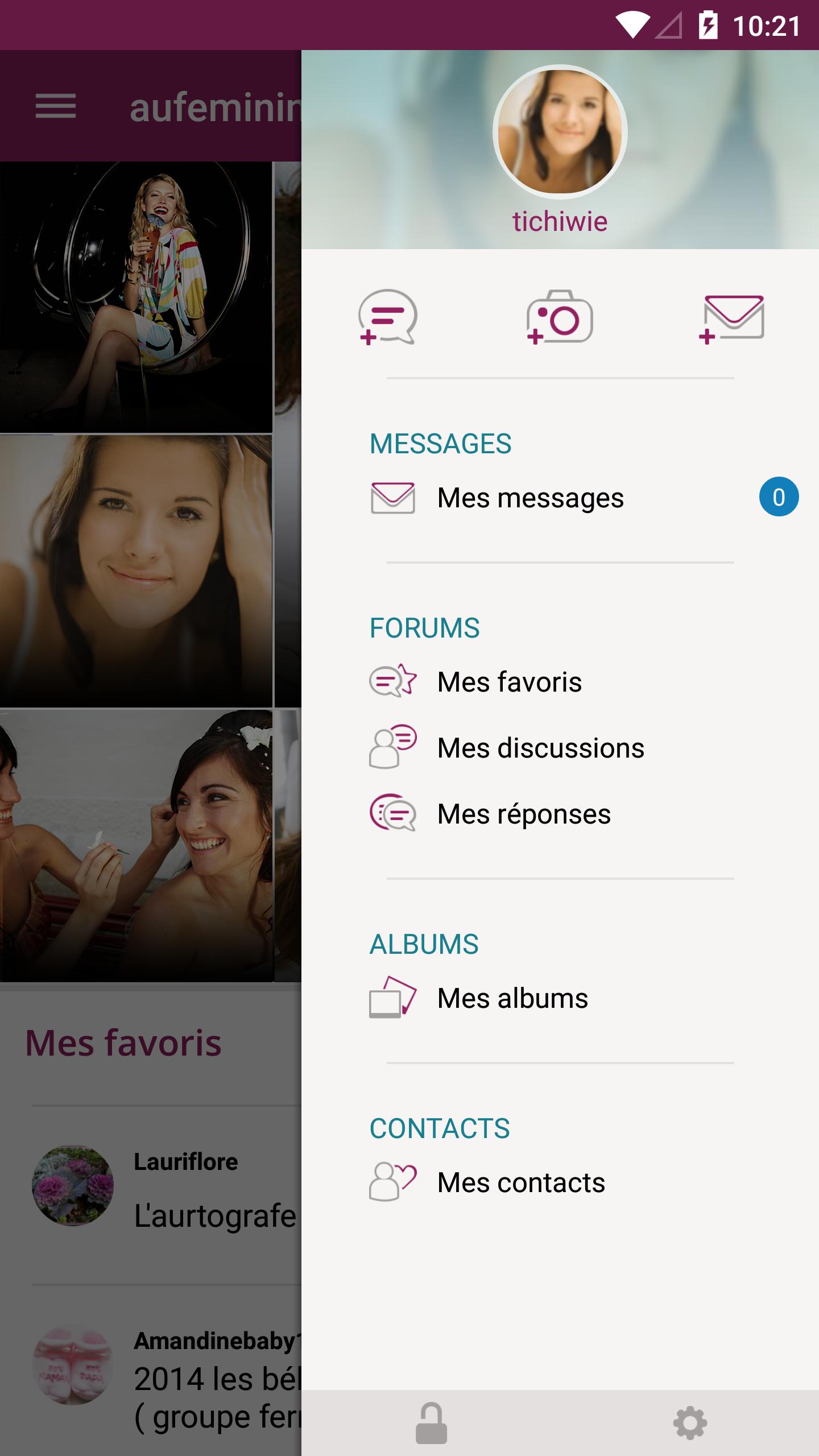Image resolution: width=819 pixels, height=1456 pixels.
Task: Open Mes messages entry
Action: click(x=530, y=497)
